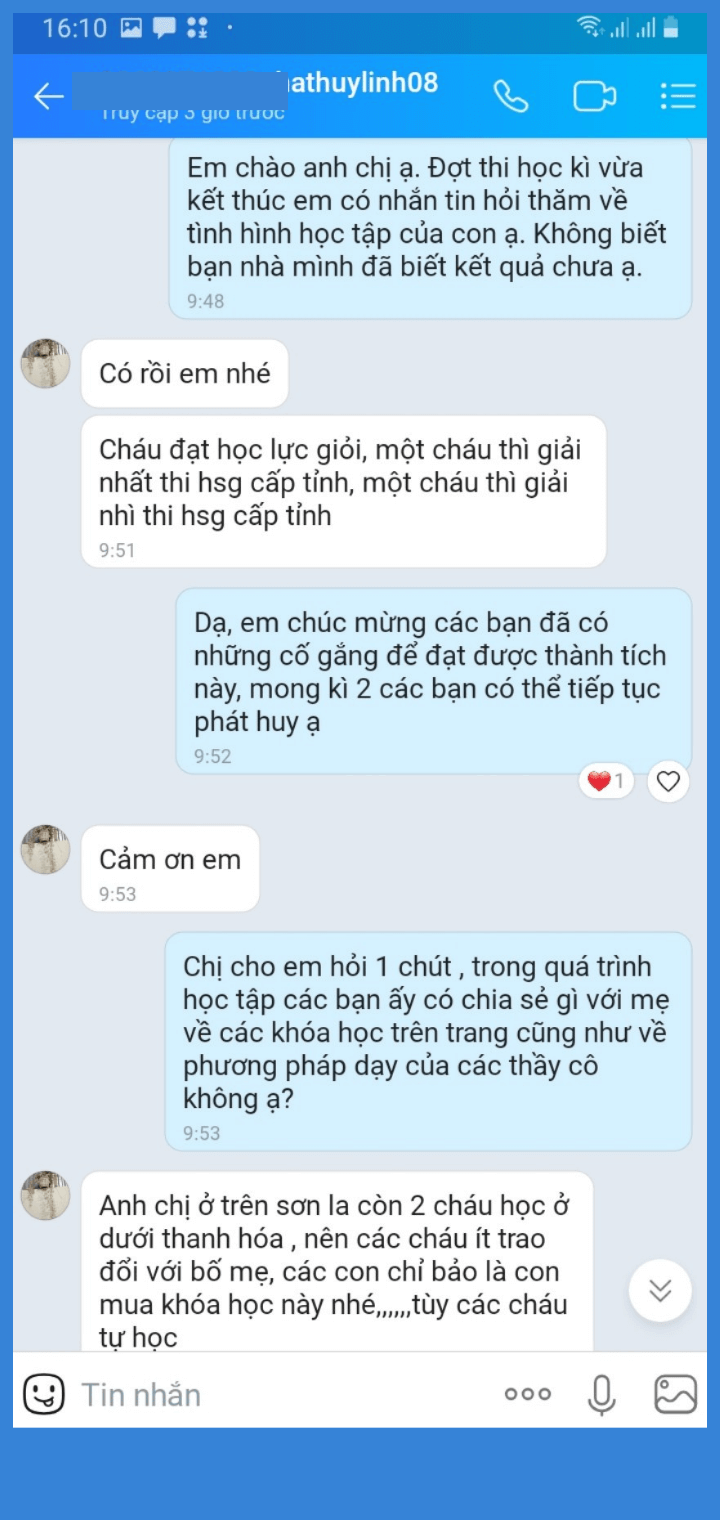
Task: Jump to the latest messages
Action: [660, 1290]
